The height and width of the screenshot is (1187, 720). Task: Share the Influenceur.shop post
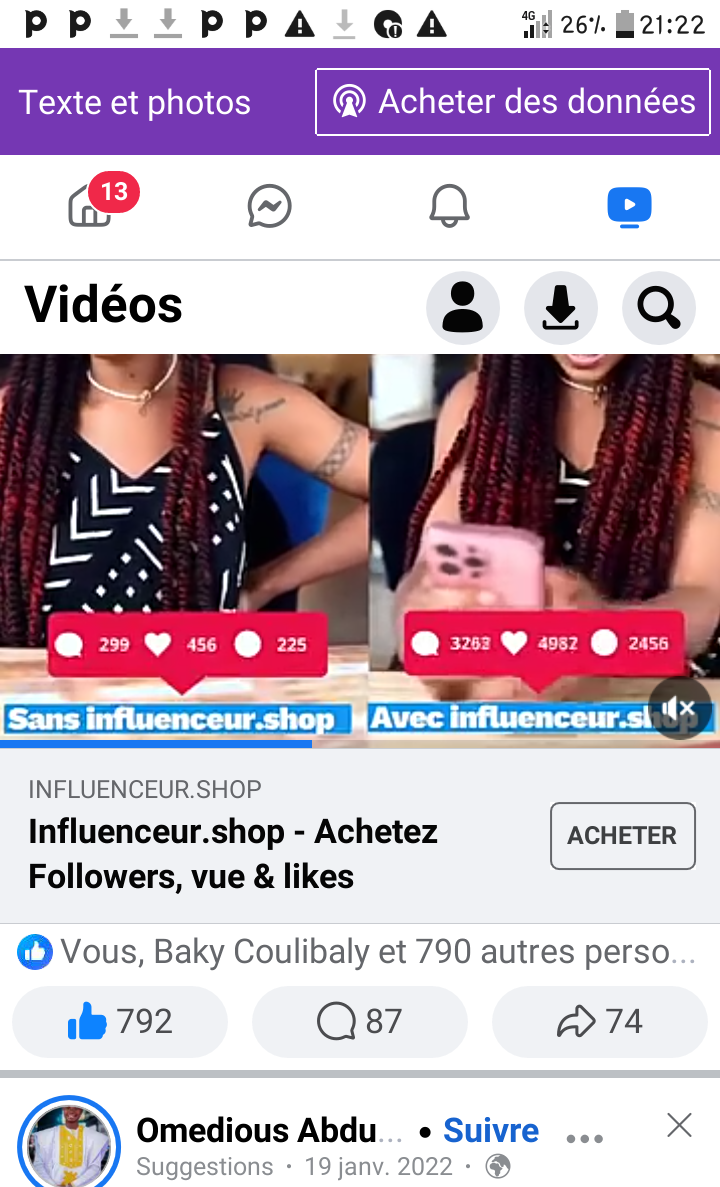[x=599, y=1021]
